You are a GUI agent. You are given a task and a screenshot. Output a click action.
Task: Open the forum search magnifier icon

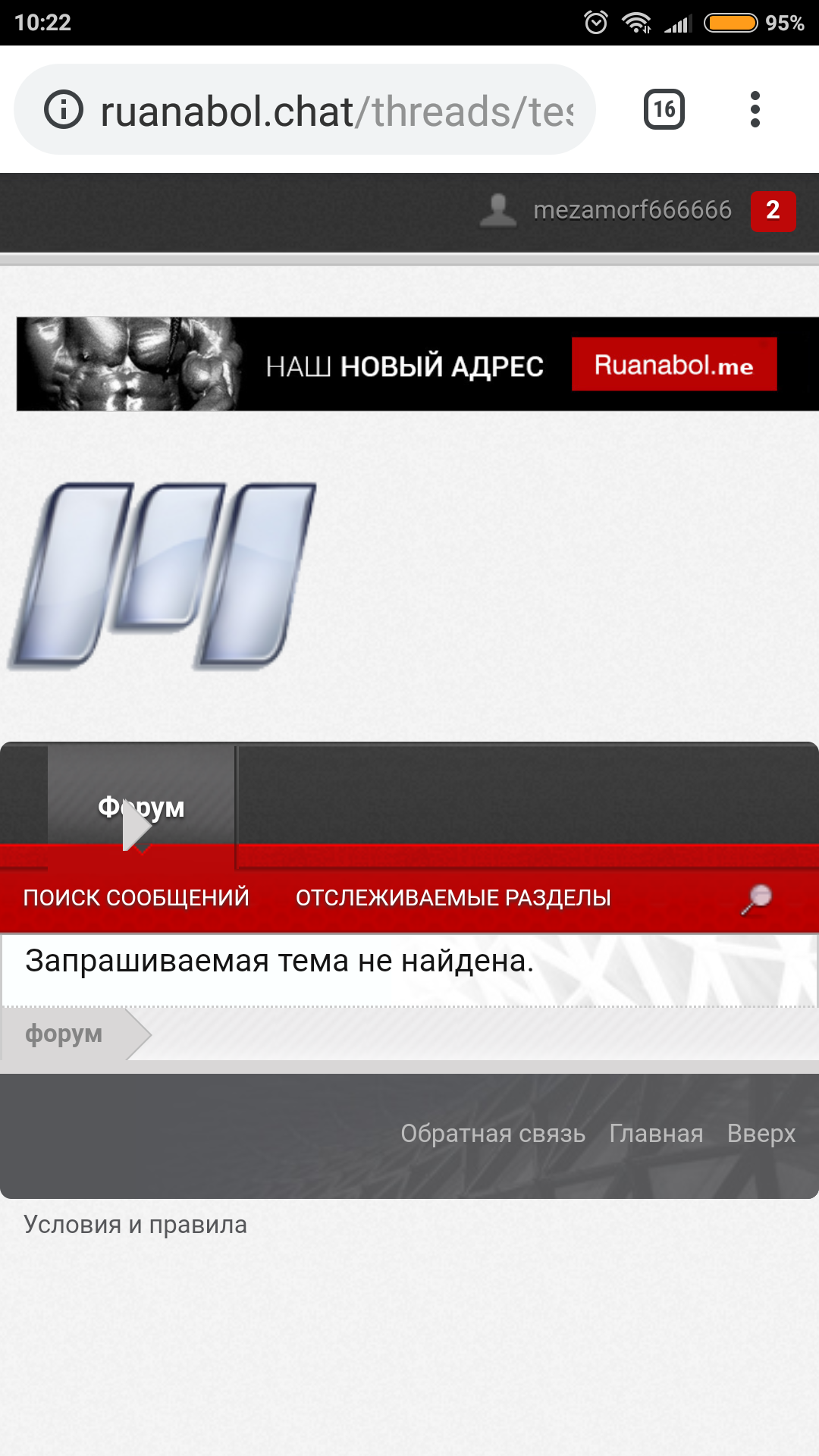(756, 899)
